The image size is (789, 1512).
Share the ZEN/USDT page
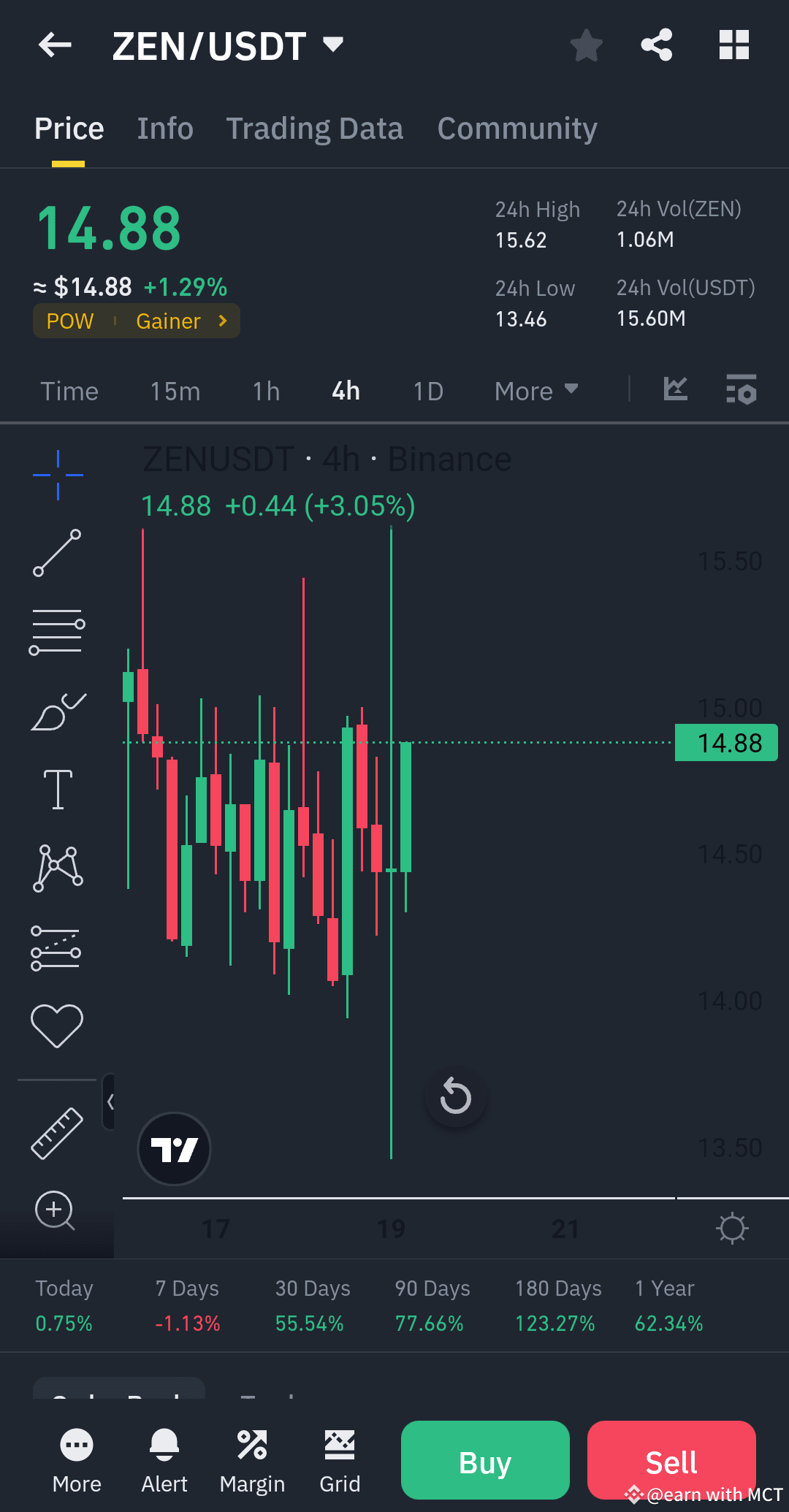656,45
